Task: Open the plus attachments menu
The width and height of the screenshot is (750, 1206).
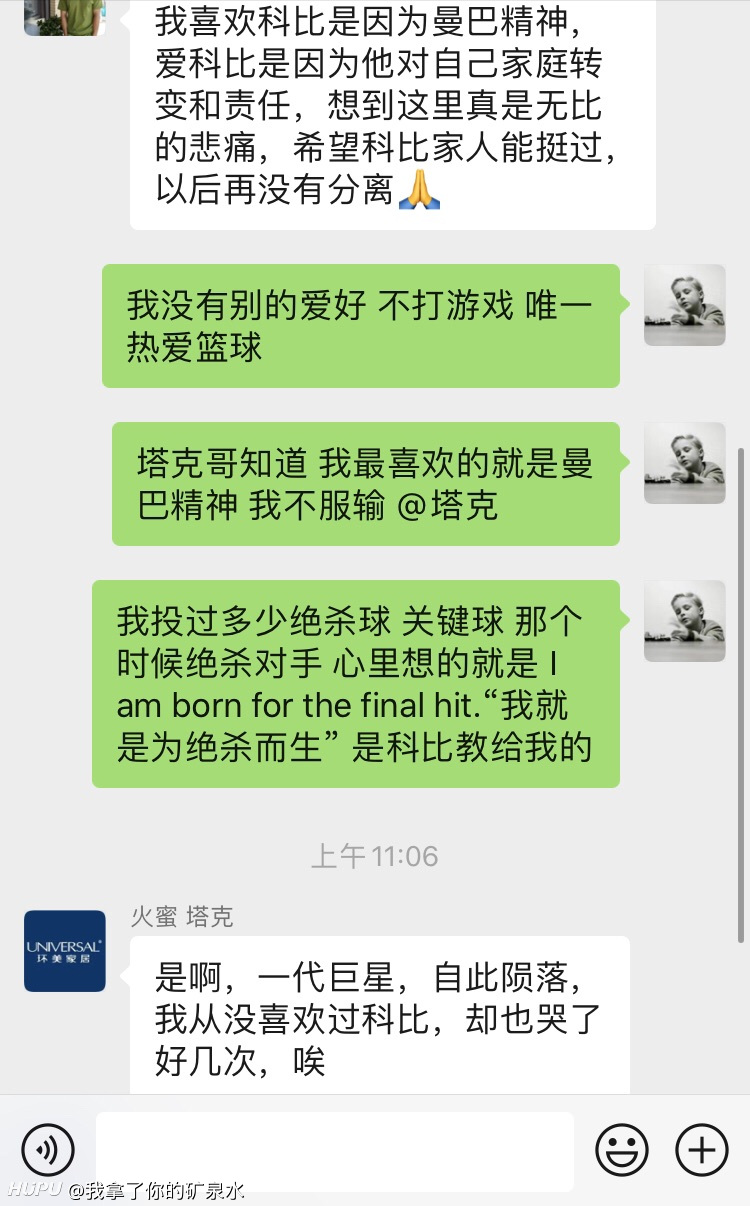Action: tap(702, 1149)
